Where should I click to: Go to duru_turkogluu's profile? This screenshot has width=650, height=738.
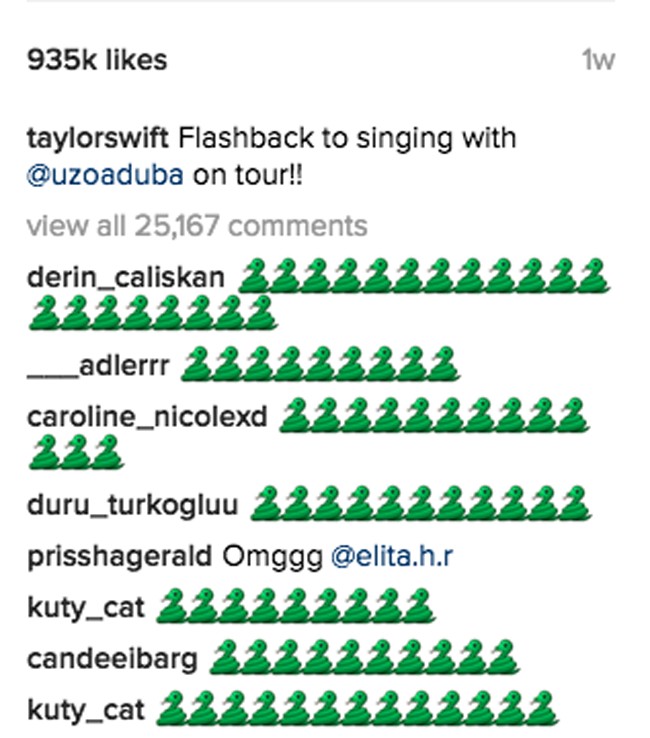(x=132, y=505)
